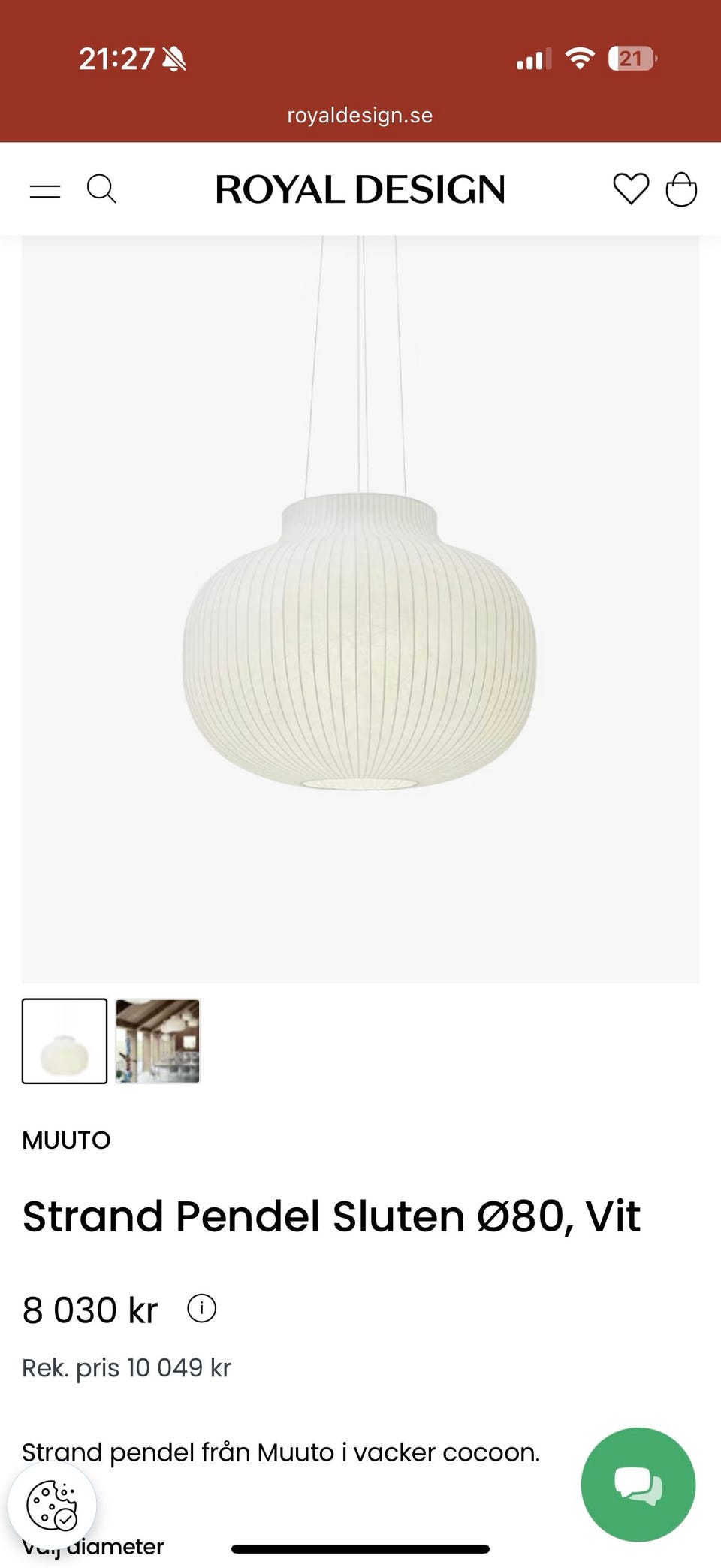The image size is (721, 1568).
Task: Select the room interior thumbnail
Action: pyautogui.click(x=158, y=1041)
